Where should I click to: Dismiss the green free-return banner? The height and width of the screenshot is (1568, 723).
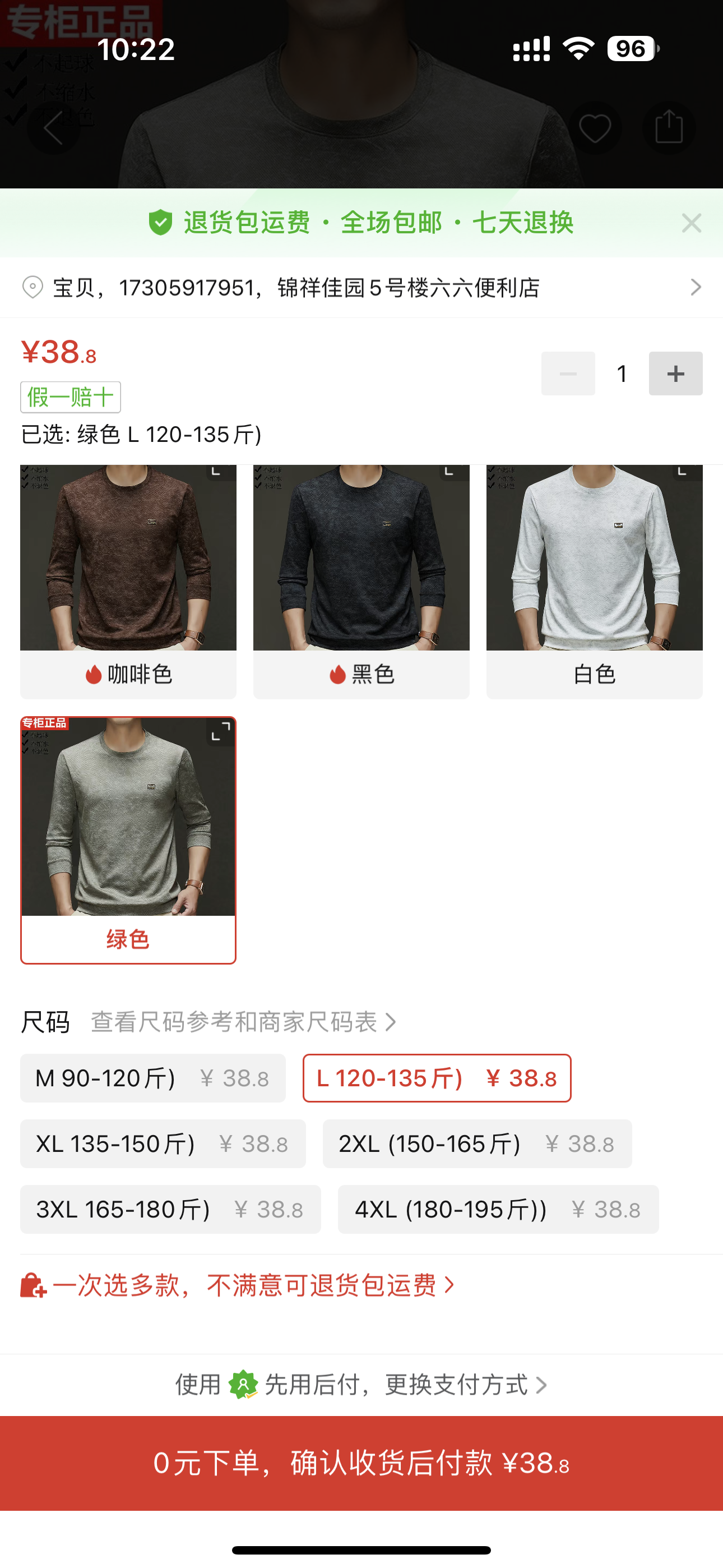pos(692,223)
